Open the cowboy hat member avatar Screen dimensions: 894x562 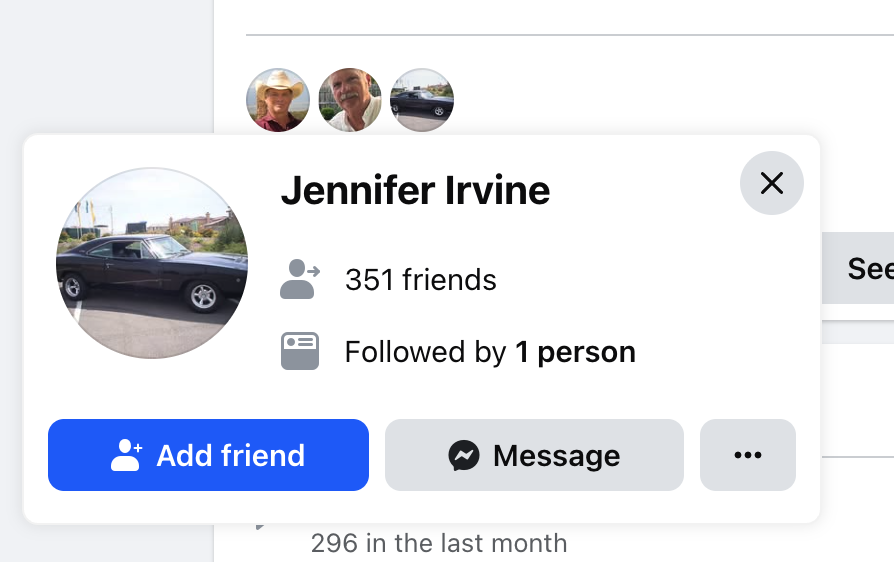tap(278, 100)
